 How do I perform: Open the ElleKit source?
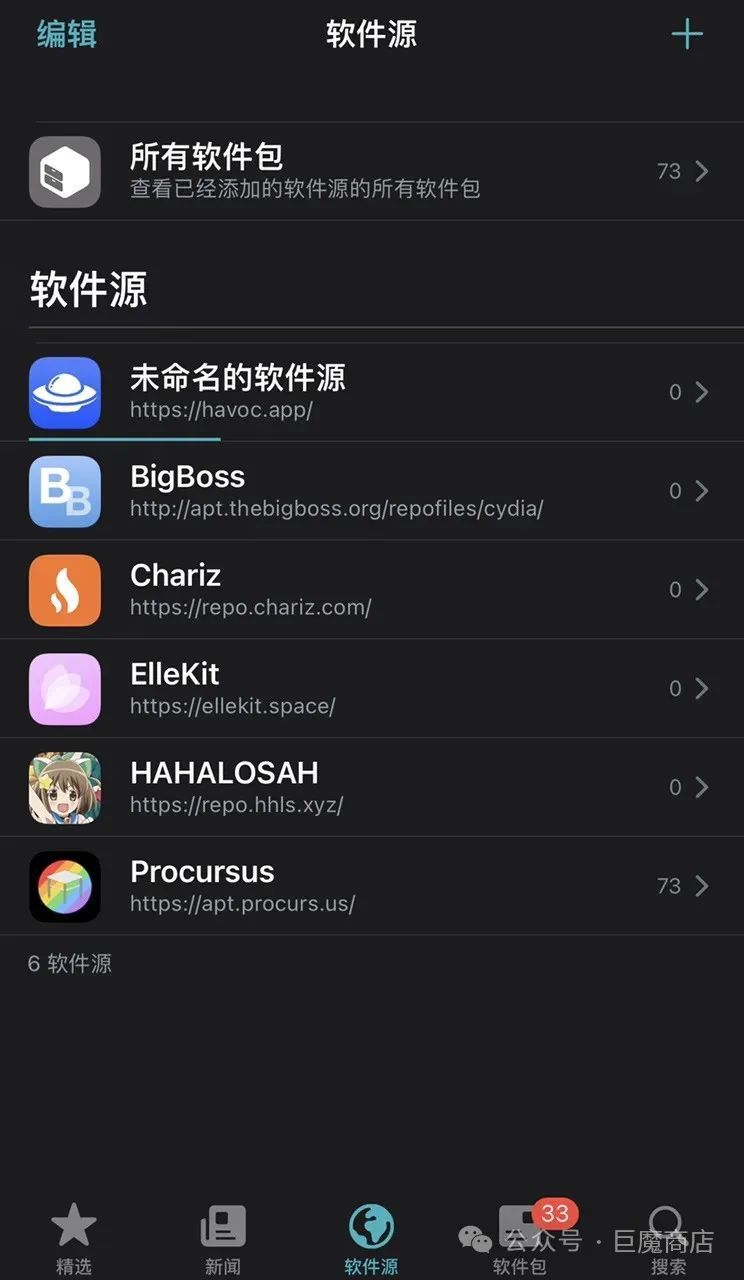[x=370, y=689]
